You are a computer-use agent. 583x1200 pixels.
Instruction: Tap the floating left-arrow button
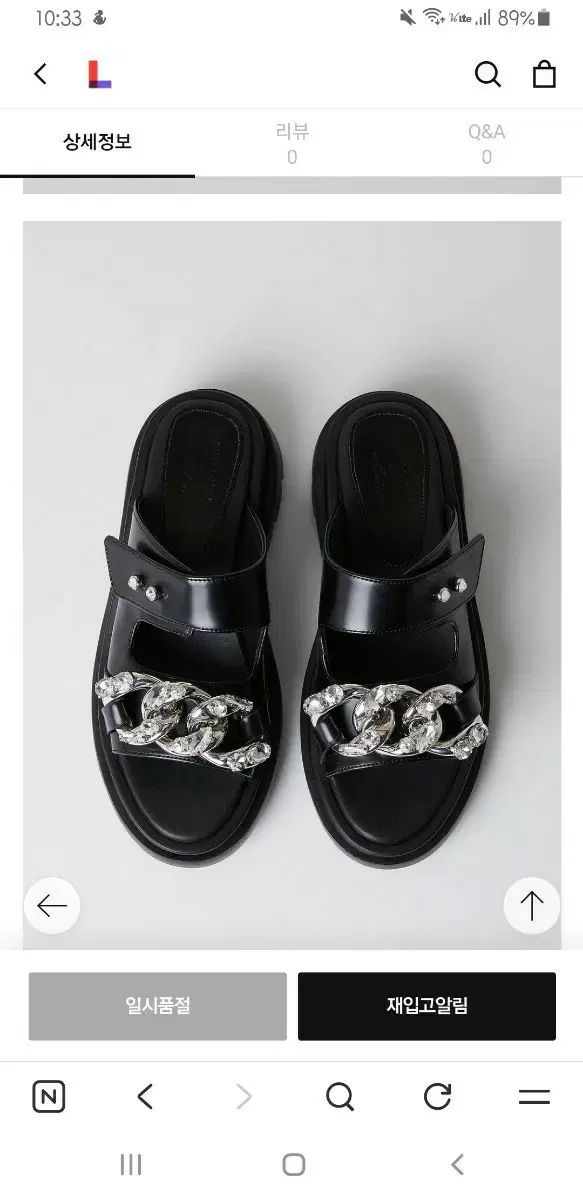tap(51, 906)
